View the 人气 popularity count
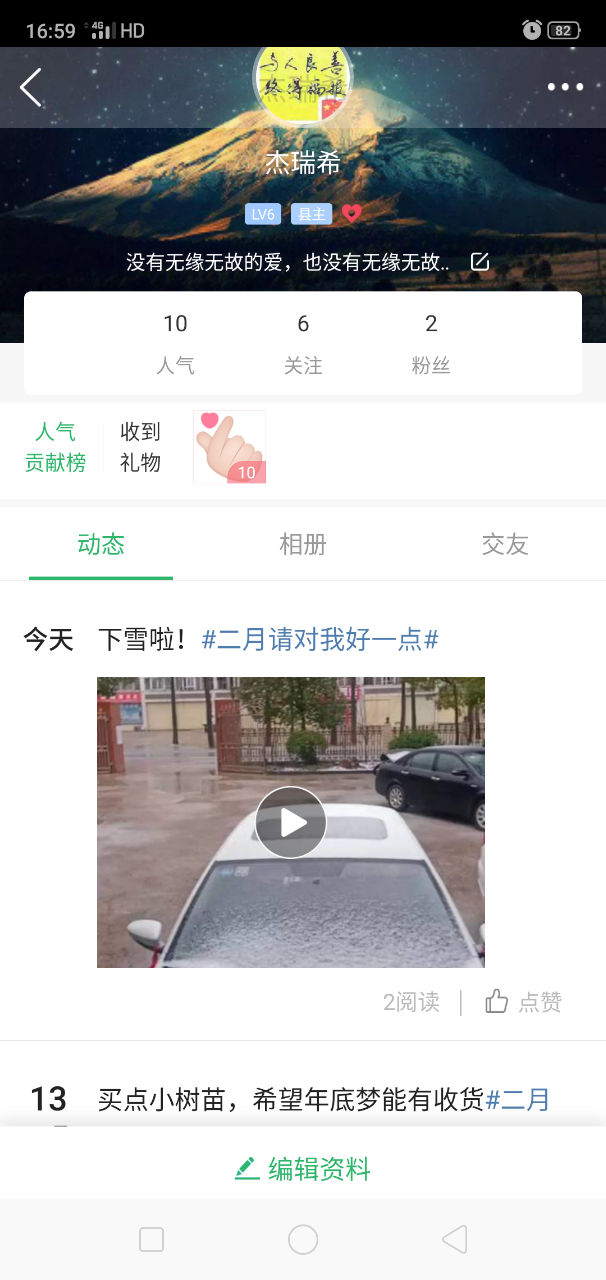606x1280 pixels. point(175,343)
